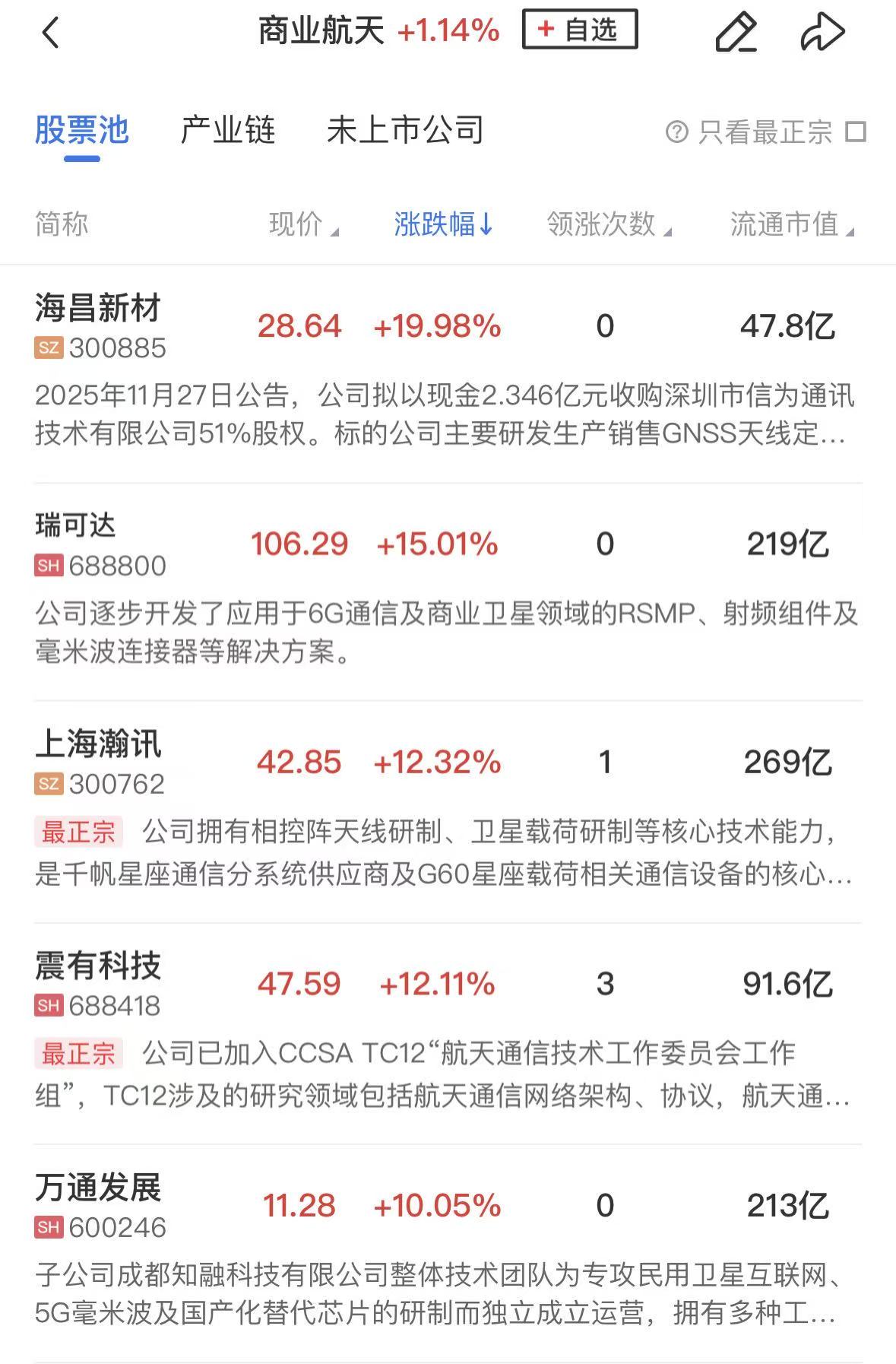Select the 股票池 tab
Image resolution: width=896 pixels, height=1364 pixels.
pos(82,131)
